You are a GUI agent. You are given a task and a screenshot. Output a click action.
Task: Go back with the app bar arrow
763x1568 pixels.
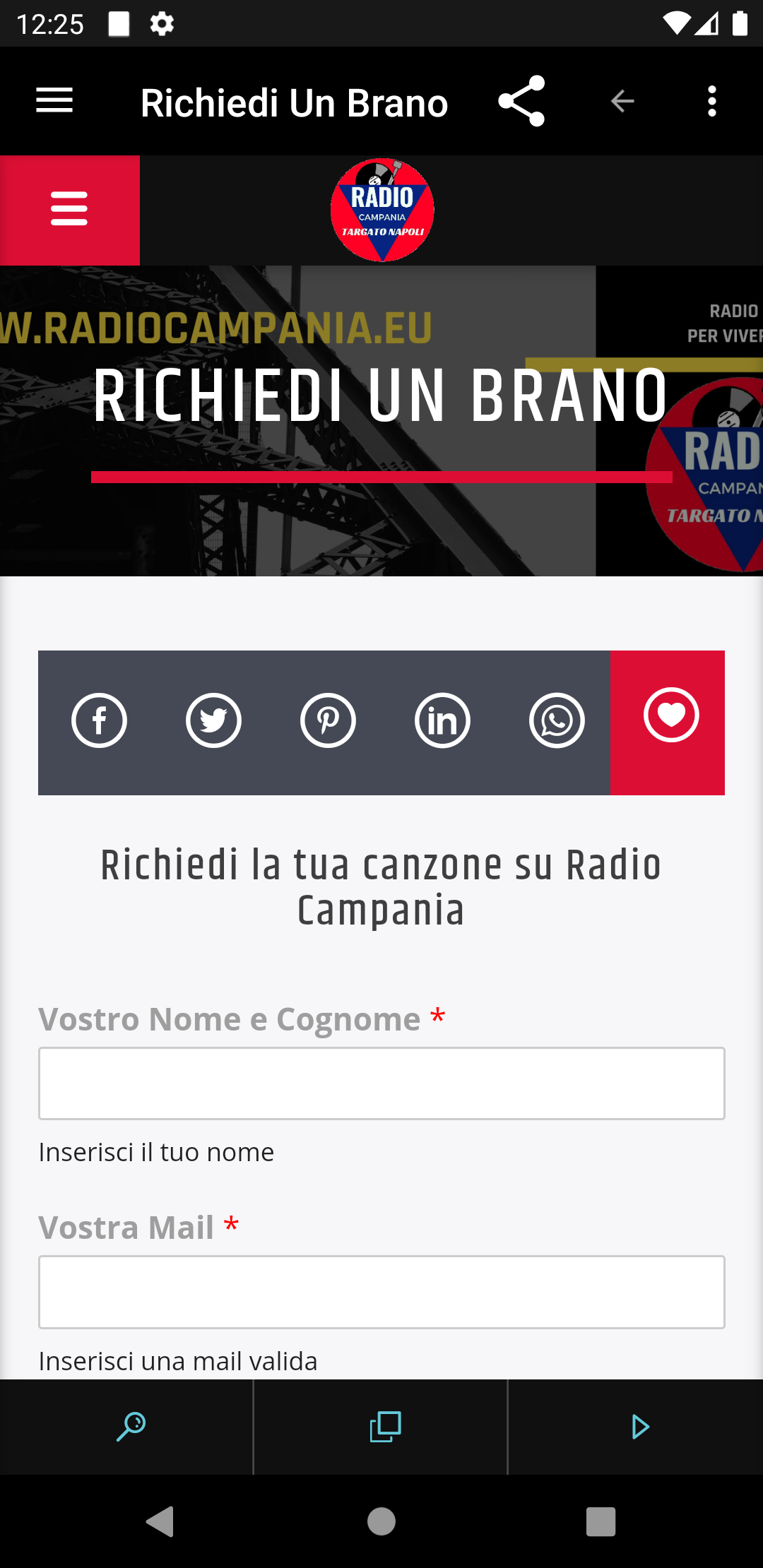[x=622, y=101]
